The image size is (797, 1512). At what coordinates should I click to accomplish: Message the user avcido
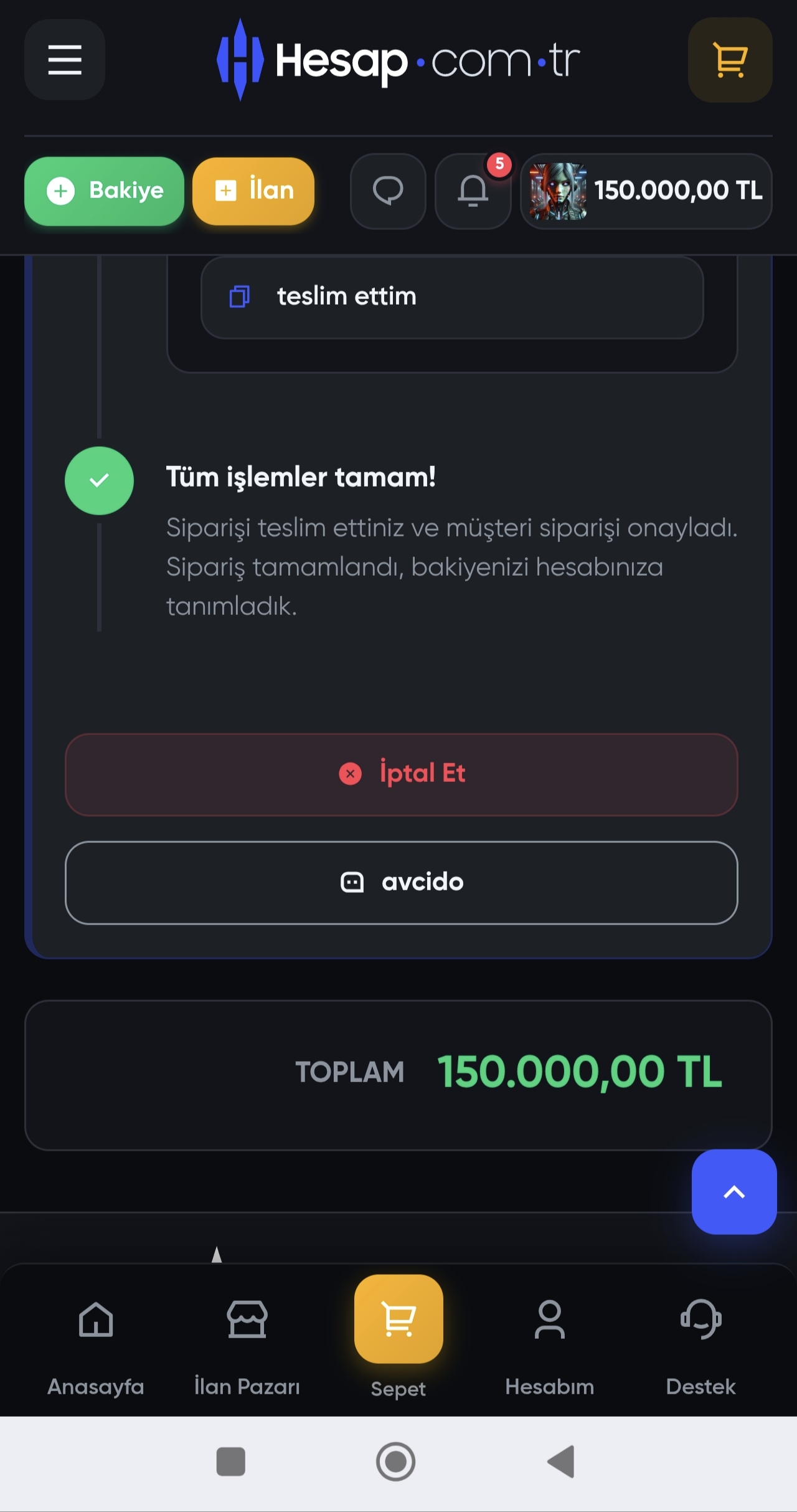click(x=402, y=882)
